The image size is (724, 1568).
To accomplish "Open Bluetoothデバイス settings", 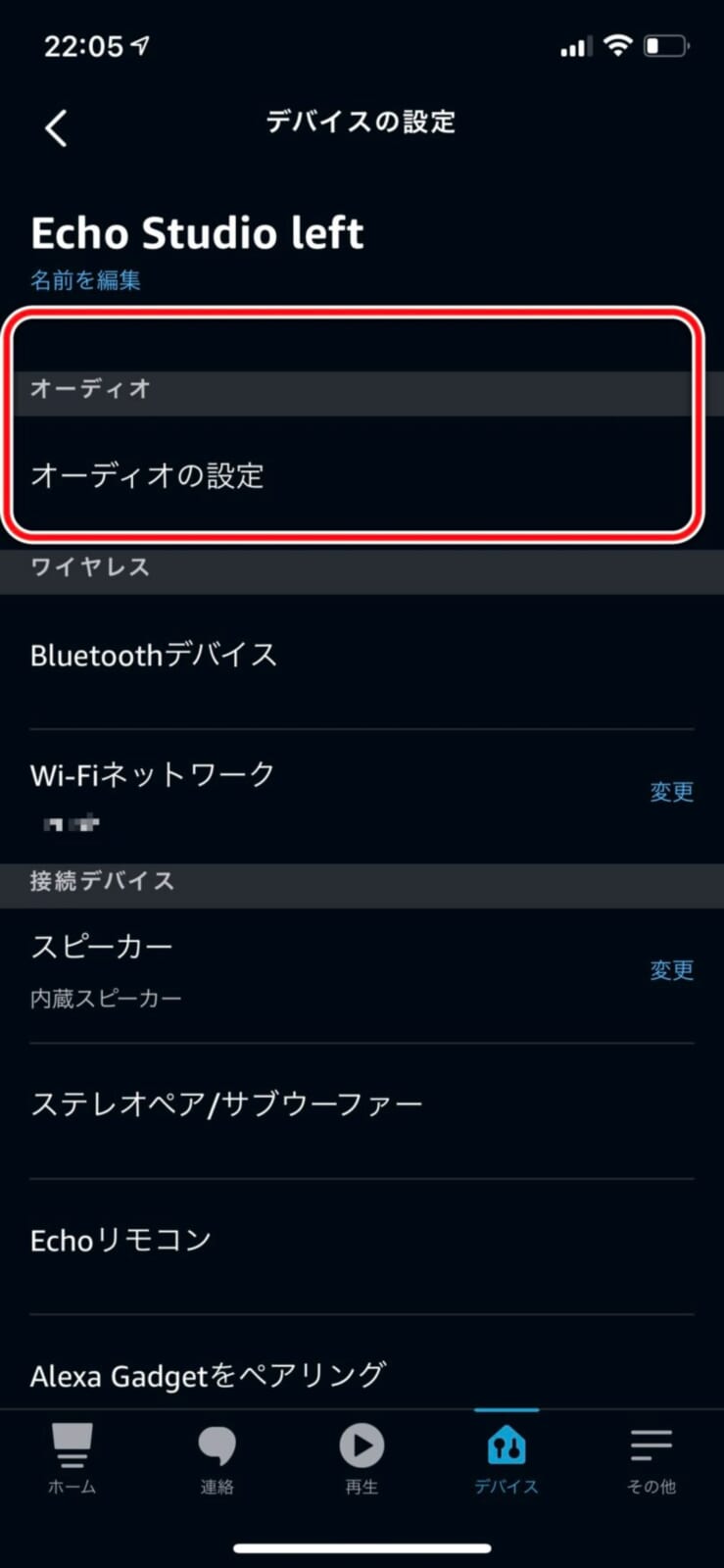I will tap(154, 656).
